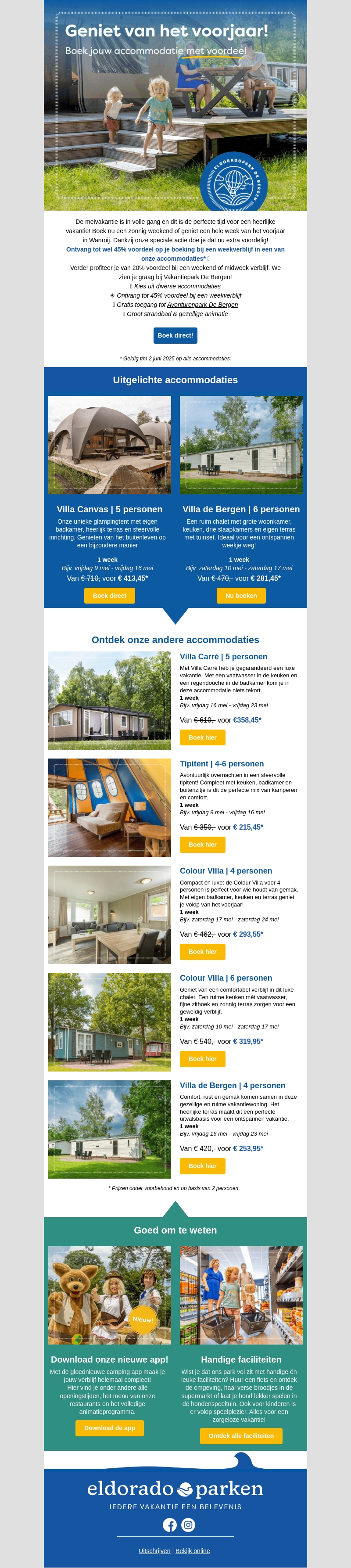Open the Villa Carré photo
This screenshot has width=351, height=1568.
coord(110,700)
